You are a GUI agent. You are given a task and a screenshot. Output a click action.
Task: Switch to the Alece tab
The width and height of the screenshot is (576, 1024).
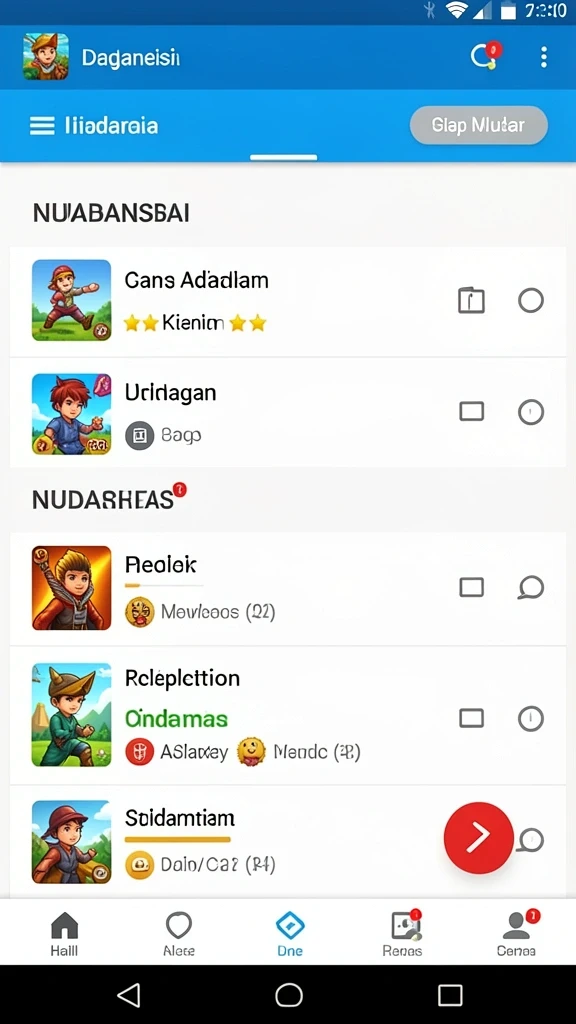178,933
